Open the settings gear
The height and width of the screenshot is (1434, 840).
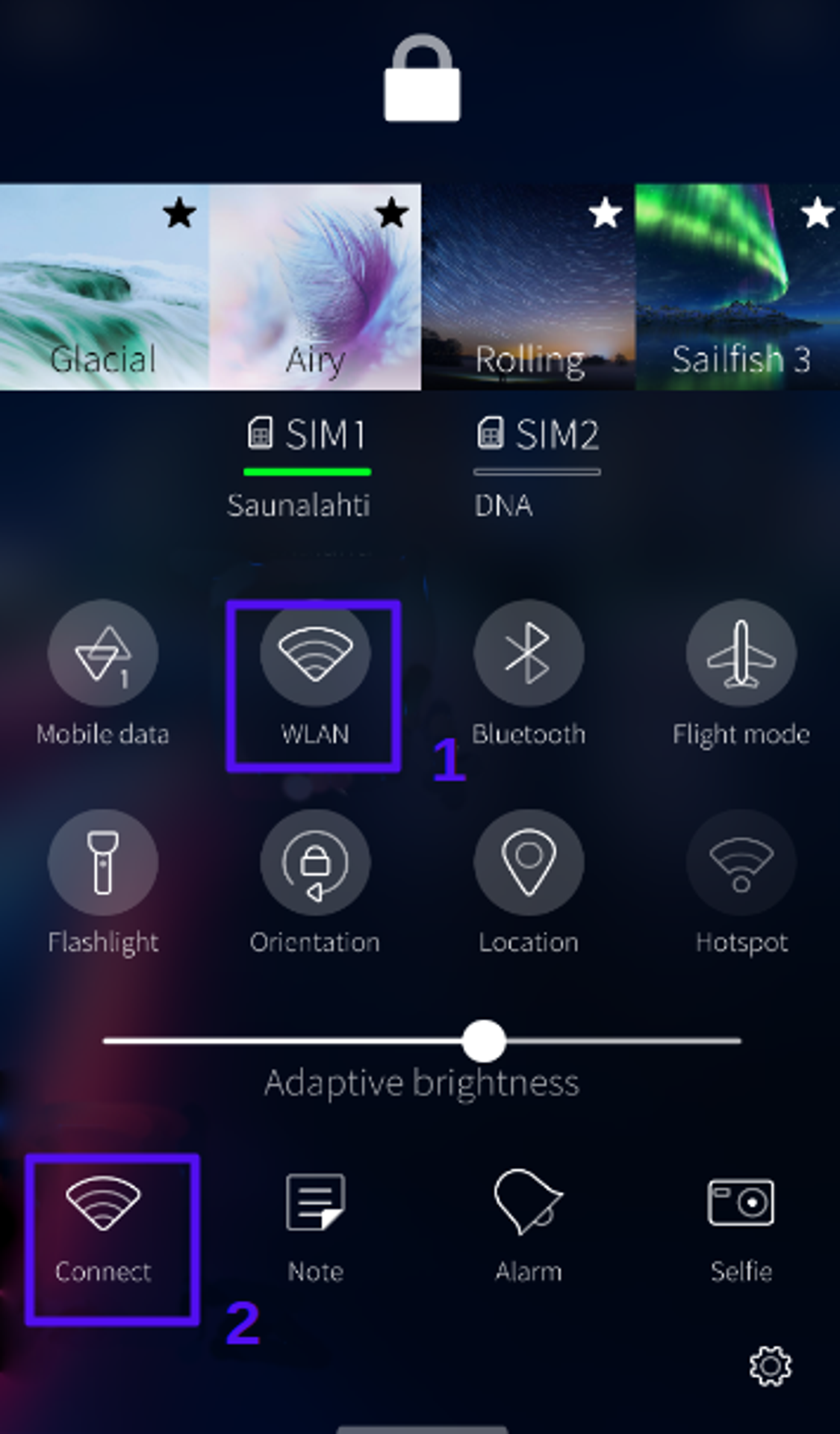click(x=770, y=1366)
